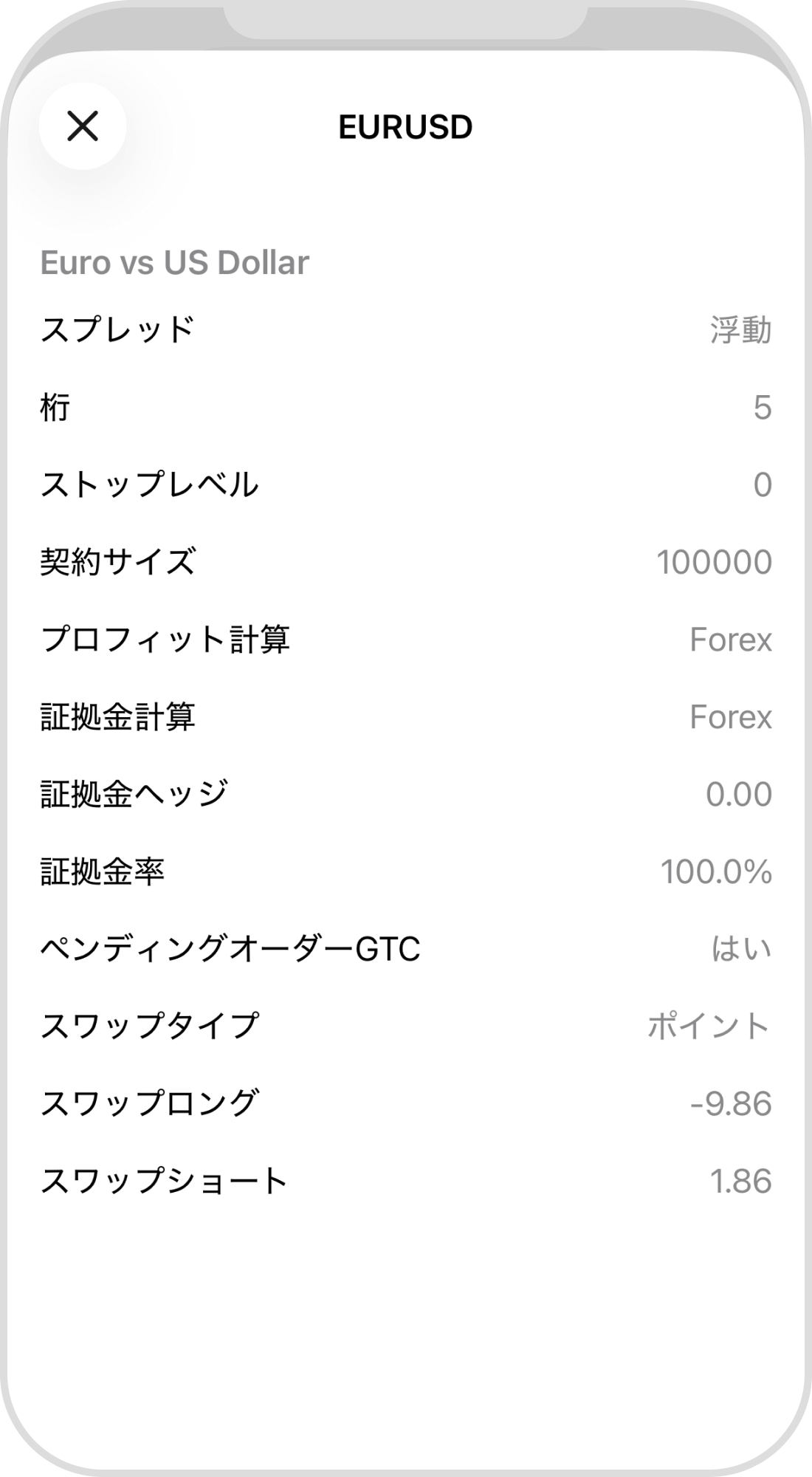Click the 桁 row
This screenshot has height=1477, width=812.
[x=53, y=405]
